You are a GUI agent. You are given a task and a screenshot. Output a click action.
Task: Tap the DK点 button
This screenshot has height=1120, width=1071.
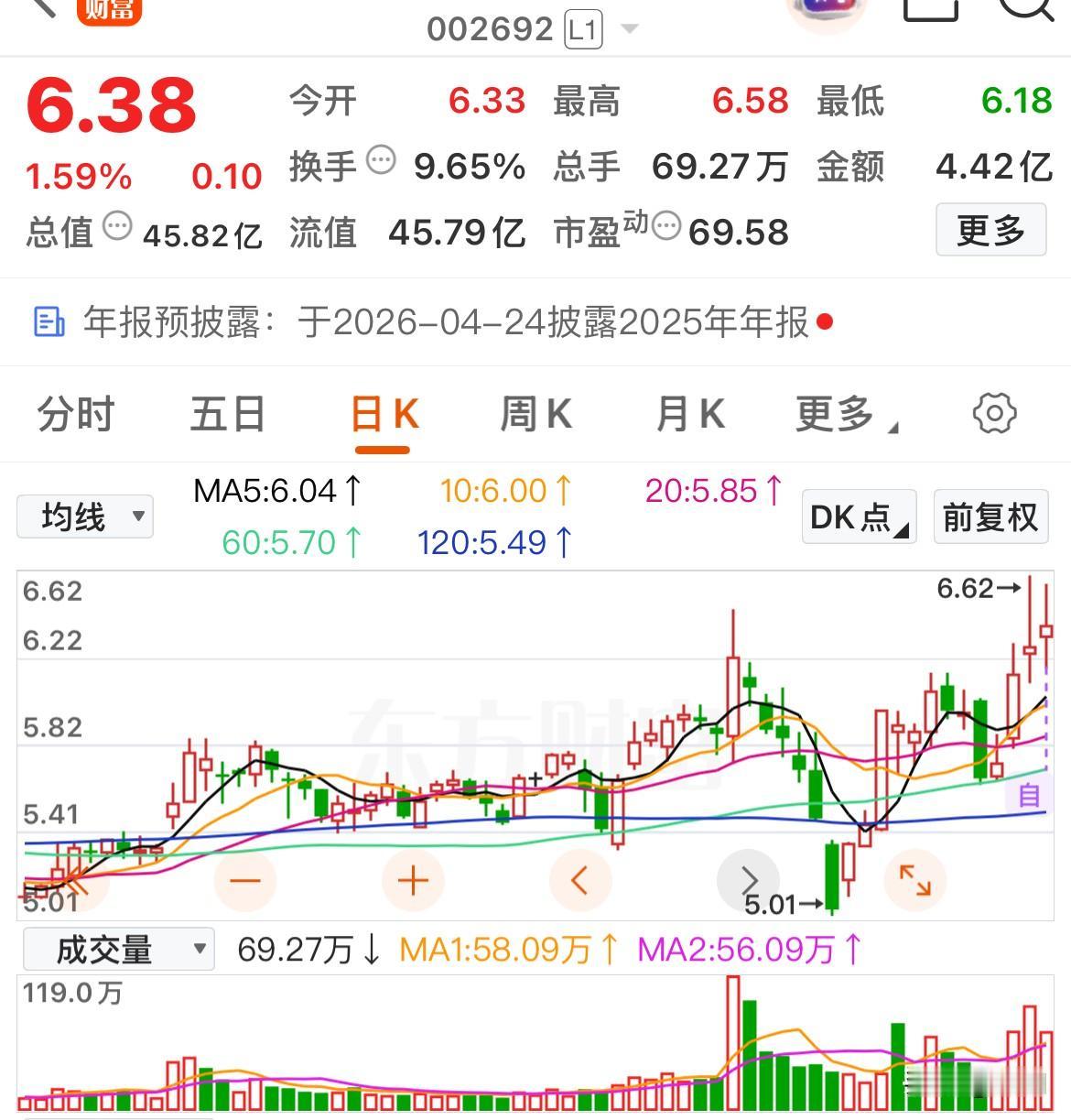[859, 517]
